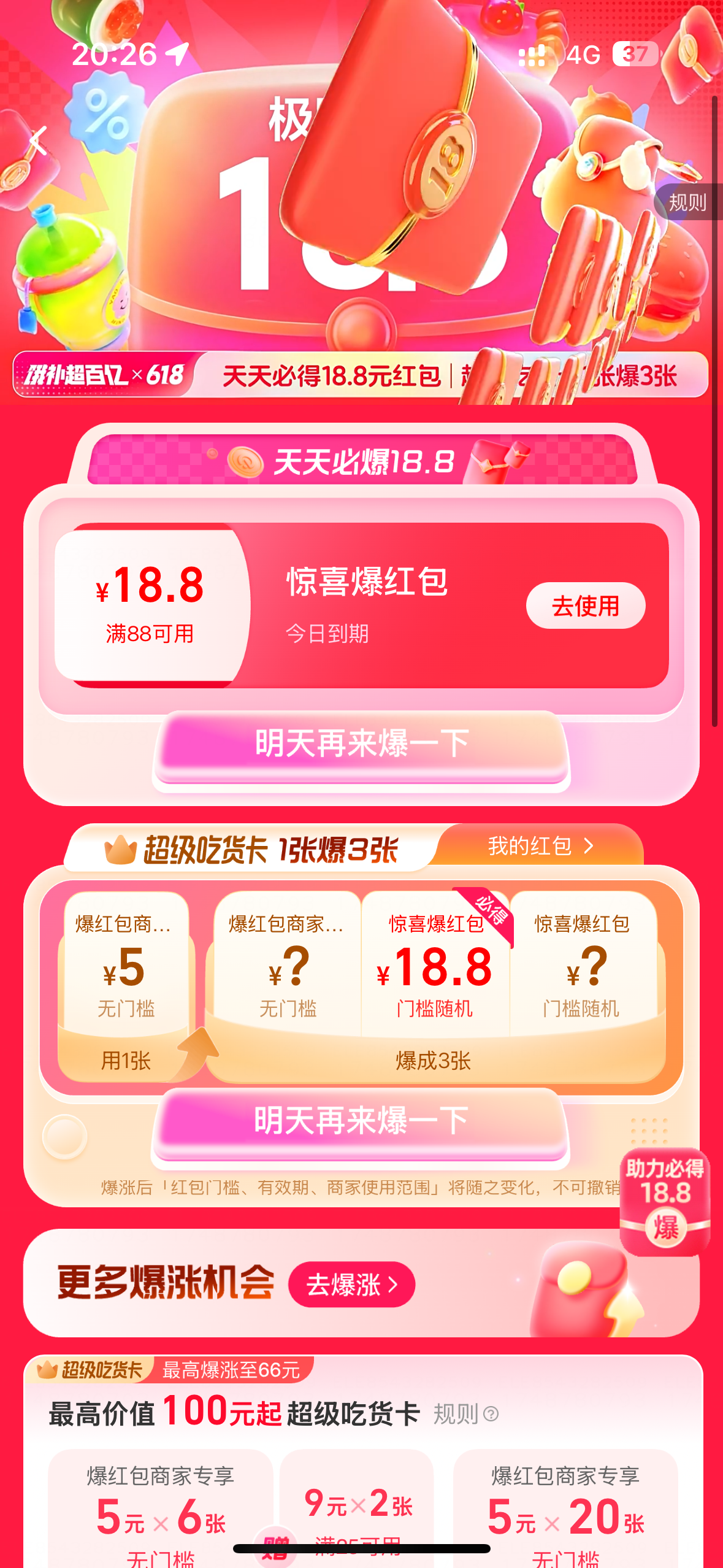Screen dimensions: 723x1568
Task: View 规则 for 超级吃货卡
Action: click(465, 1414)
